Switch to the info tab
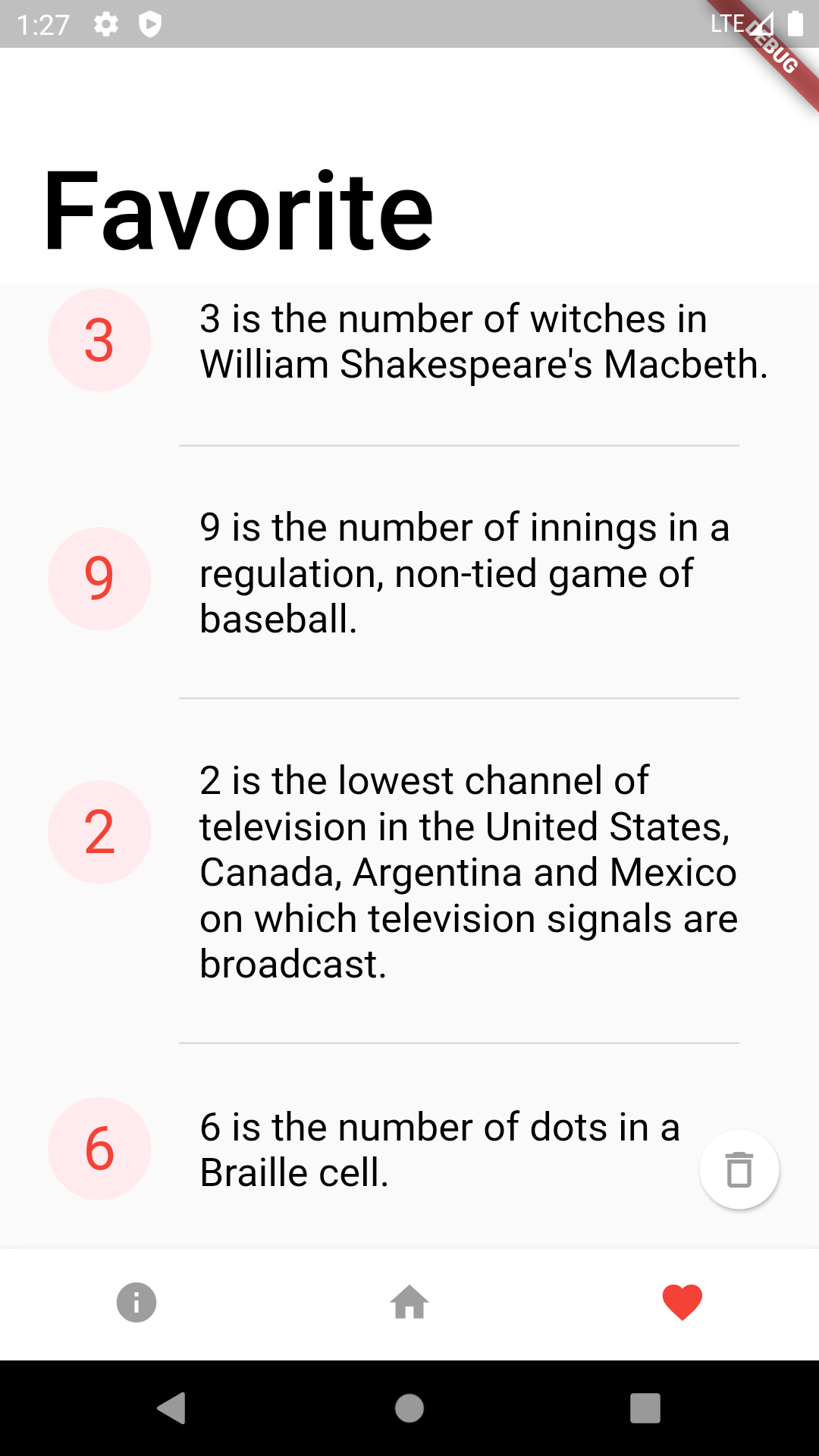 click(x=136, y=1302)
